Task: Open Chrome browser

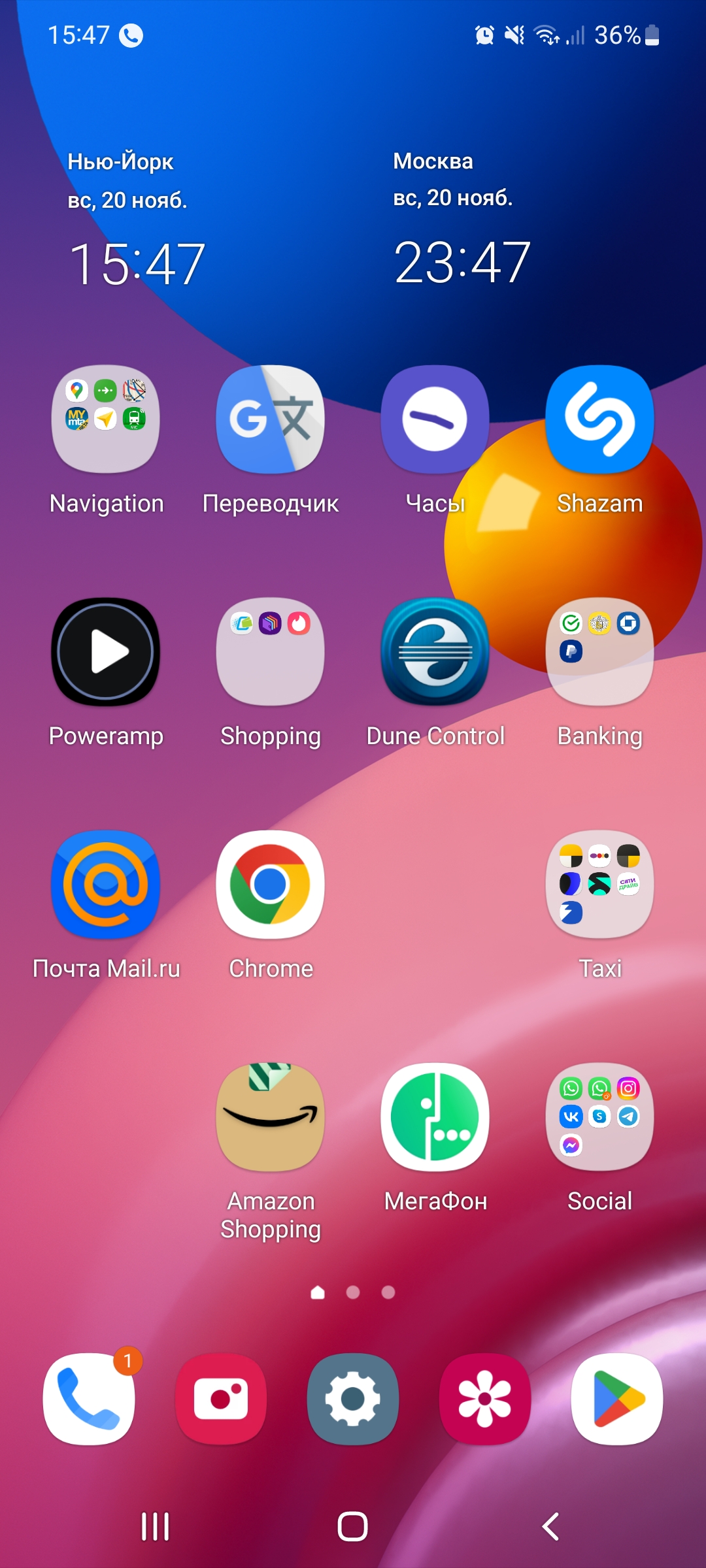Action: (271, 884)
